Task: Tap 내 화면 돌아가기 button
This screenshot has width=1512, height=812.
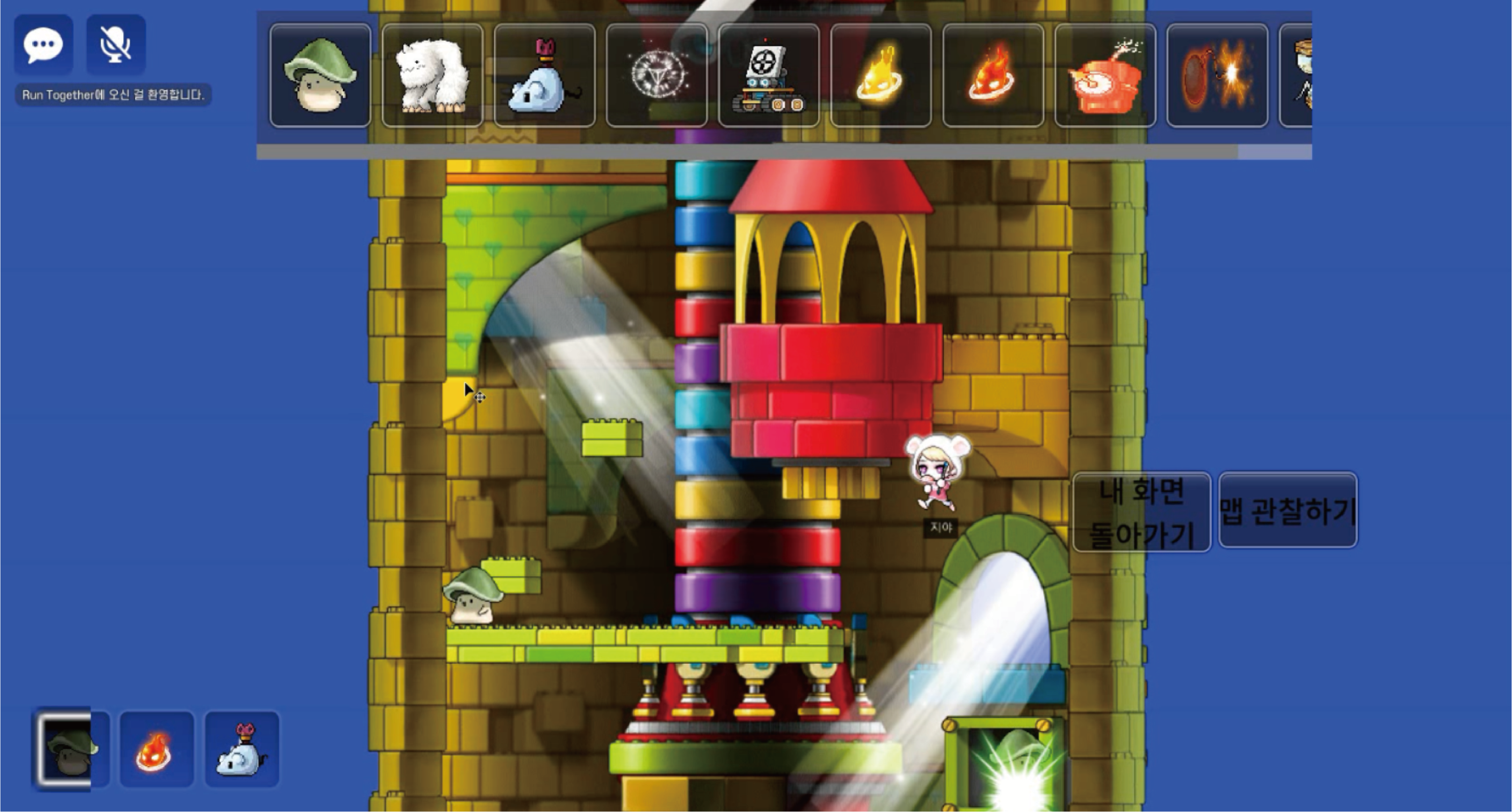Action: click(x=1142, y=512)
